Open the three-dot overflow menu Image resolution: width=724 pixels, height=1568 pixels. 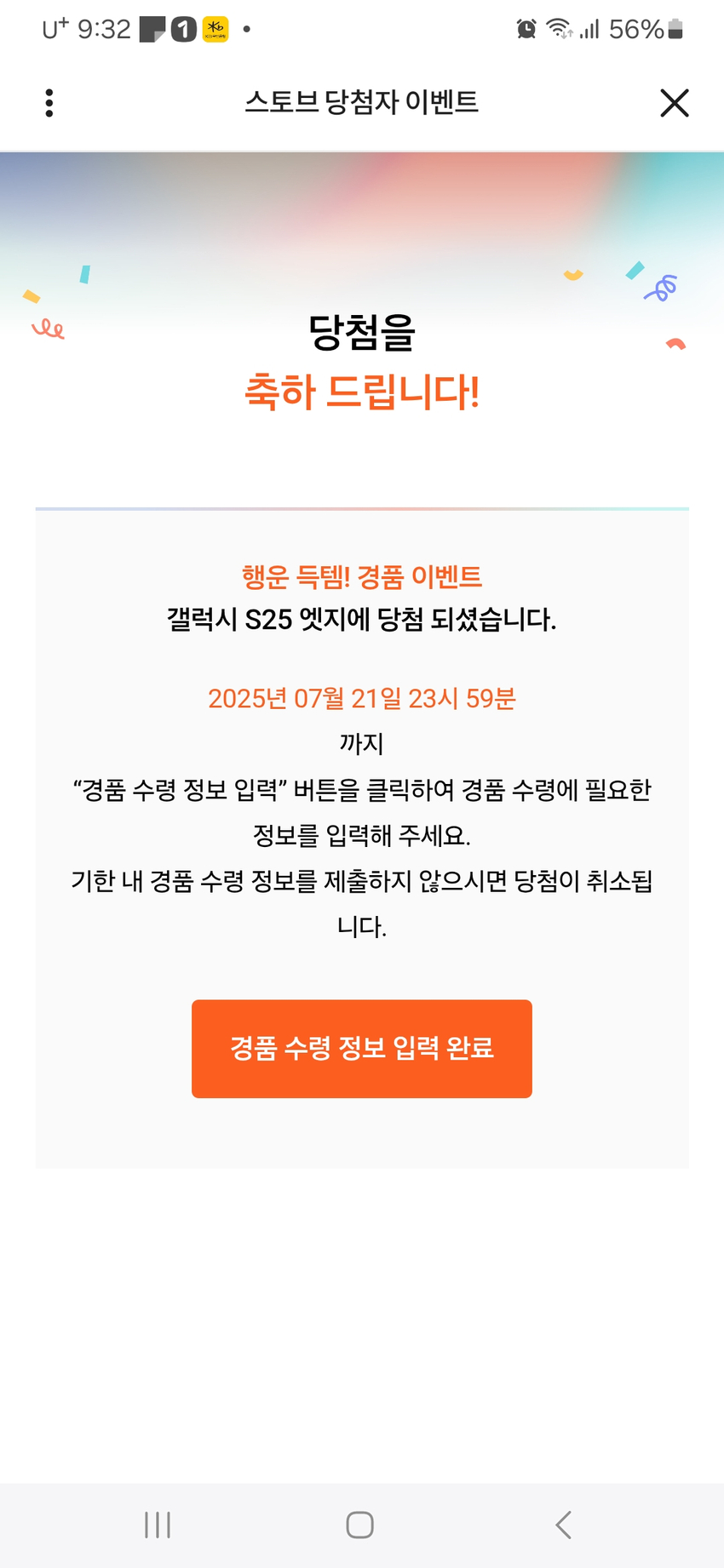pyautogui.click(x=49, y=103)
